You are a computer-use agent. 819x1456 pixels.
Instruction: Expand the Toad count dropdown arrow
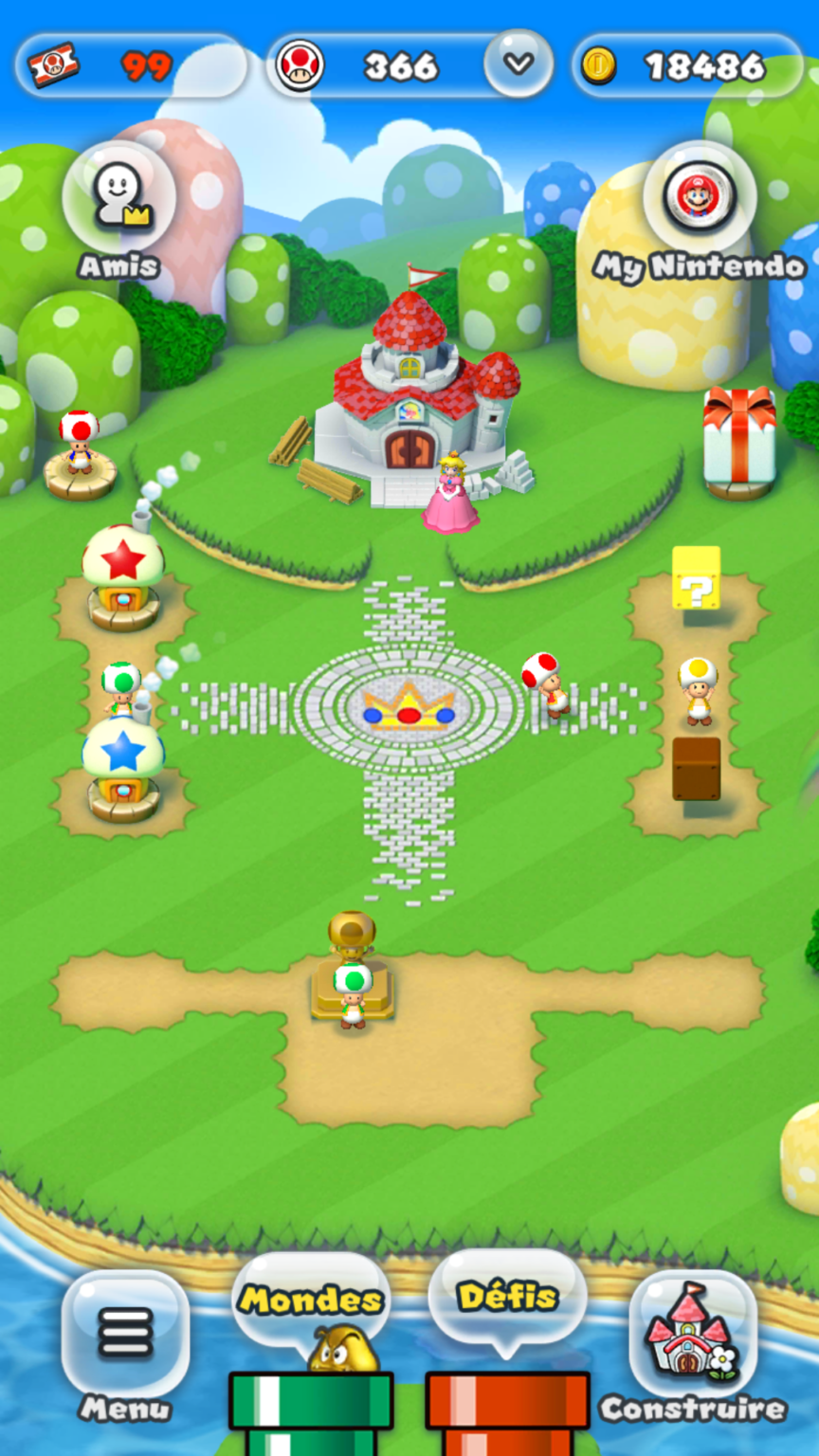(x=518, y=64)
